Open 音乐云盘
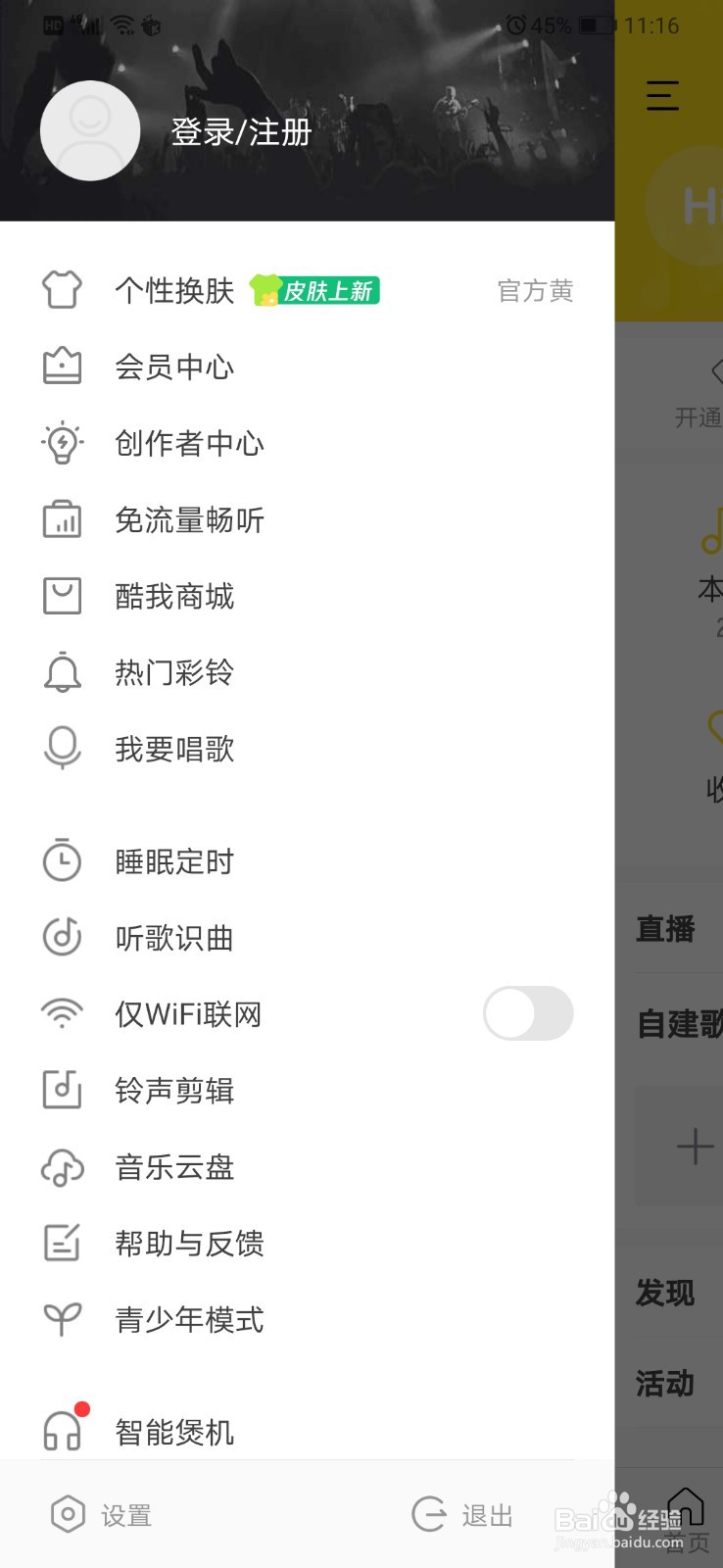 click(307, 1166)
